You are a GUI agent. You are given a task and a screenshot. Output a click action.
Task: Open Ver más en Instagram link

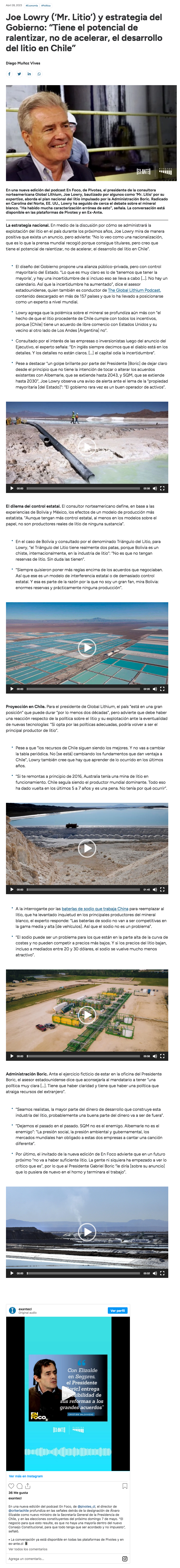pyautogui.click(x=26, y=1476)
